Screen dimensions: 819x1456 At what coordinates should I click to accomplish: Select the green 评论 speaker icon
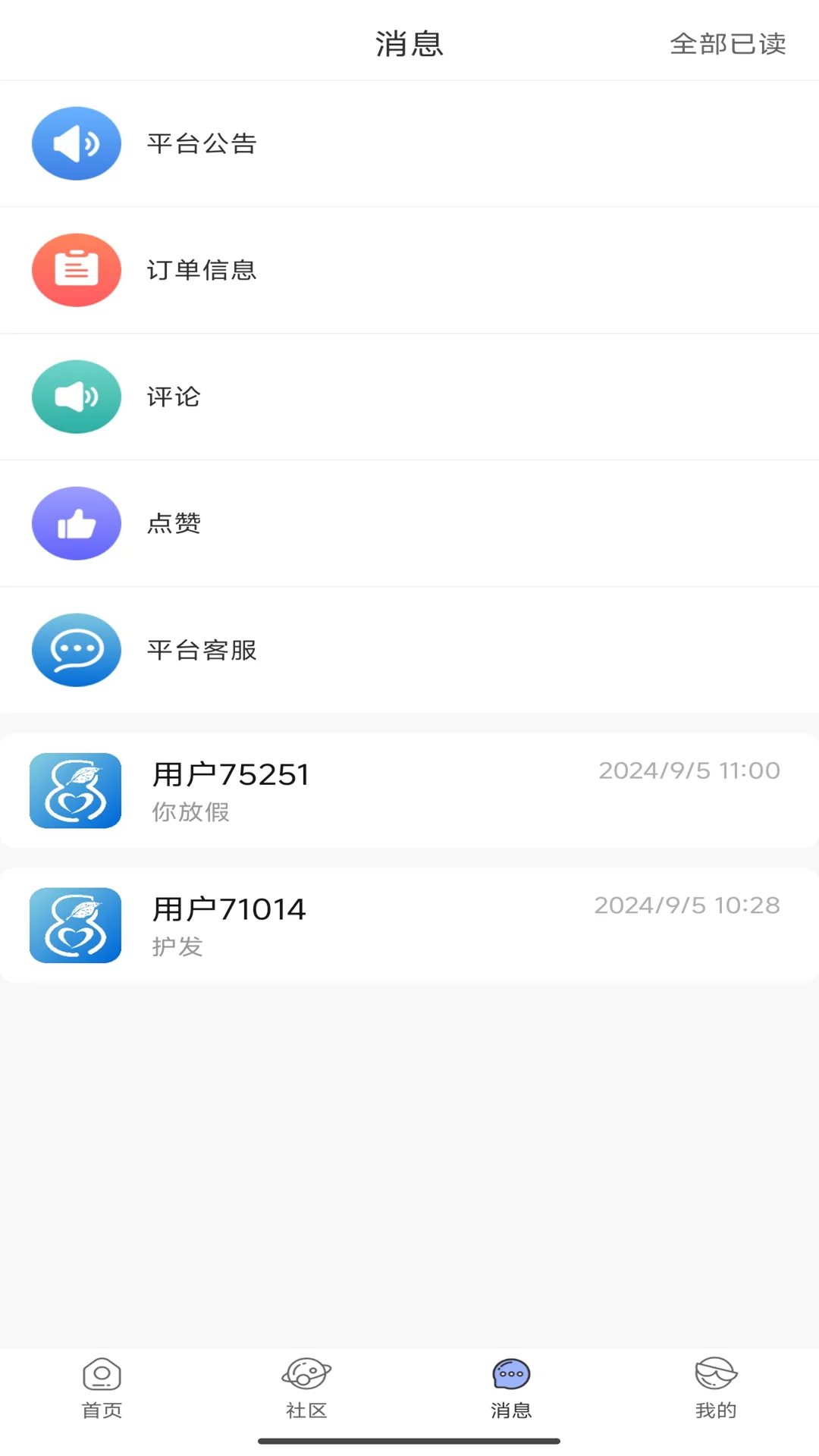click(x=76, y=396)
